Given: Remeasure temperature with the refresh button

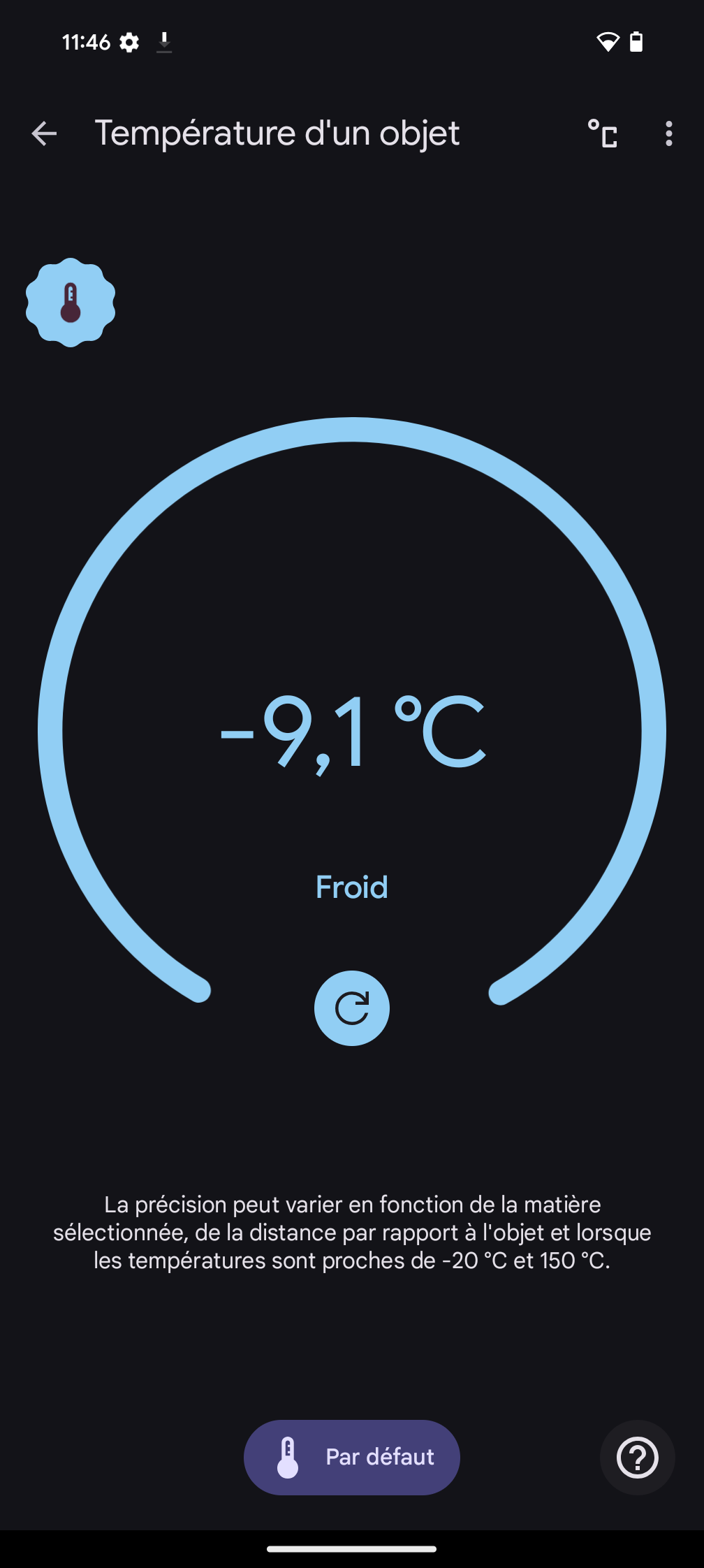Looking at the screenshot, I should tap(352, 1008).
